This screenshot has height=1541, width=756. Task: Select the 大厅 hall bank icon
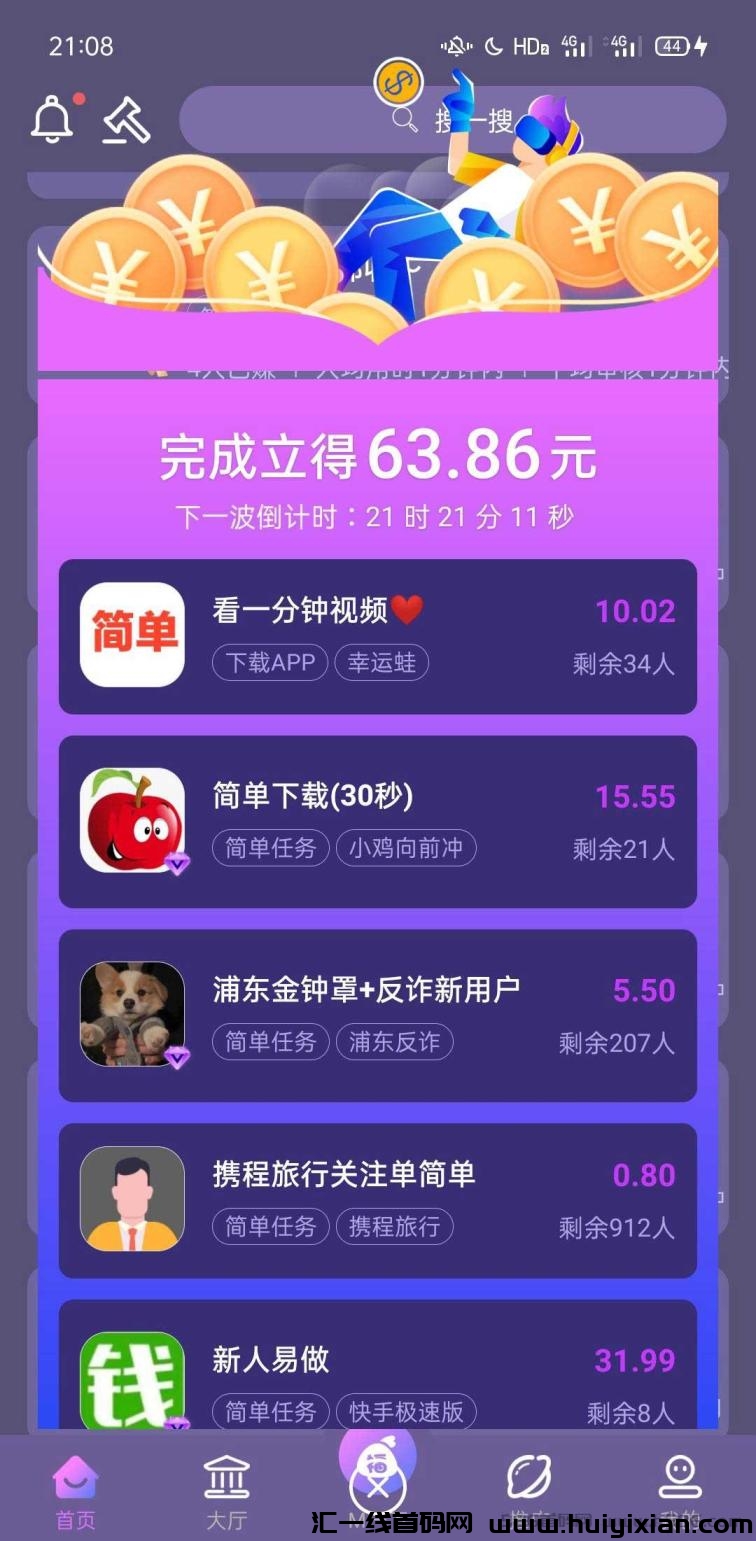[x=226, y=1475]
